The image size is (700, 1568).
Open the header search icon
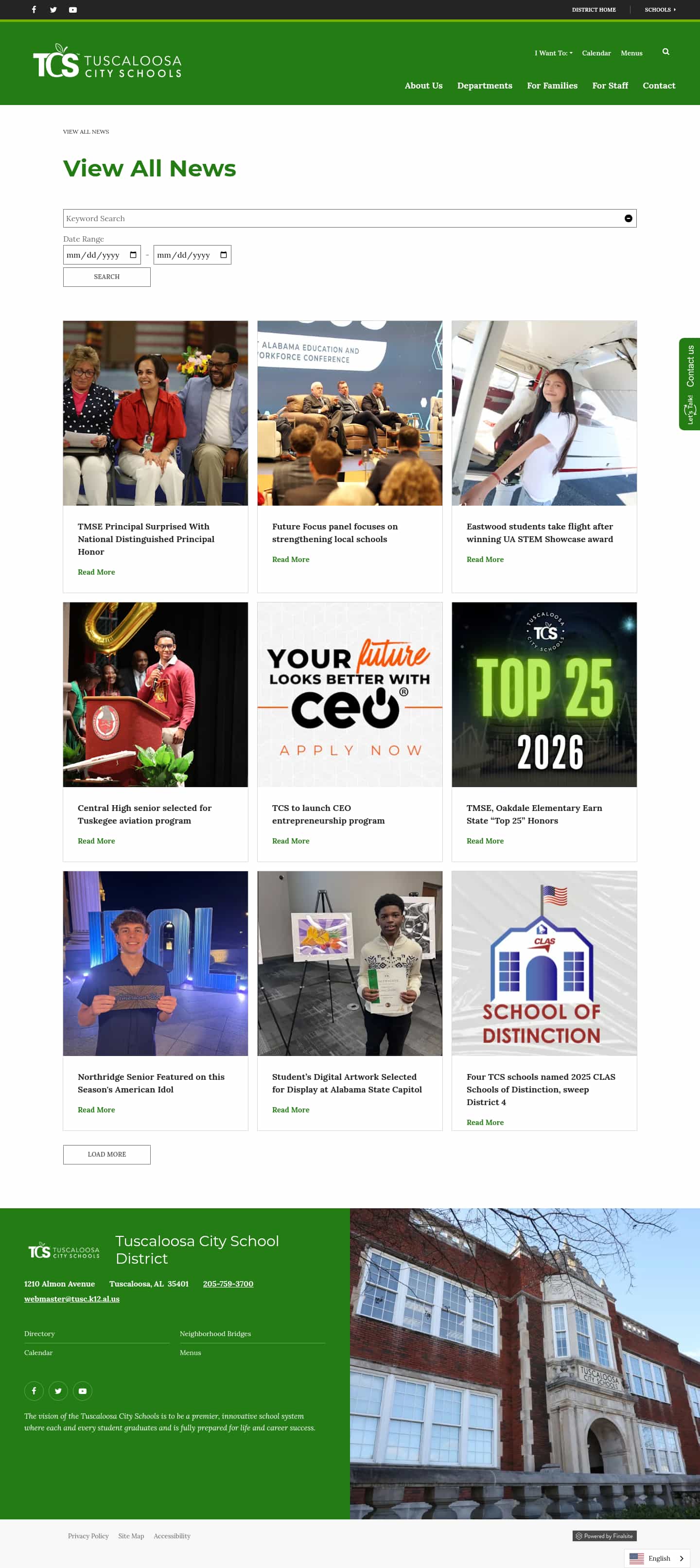(x=665, y=52)
